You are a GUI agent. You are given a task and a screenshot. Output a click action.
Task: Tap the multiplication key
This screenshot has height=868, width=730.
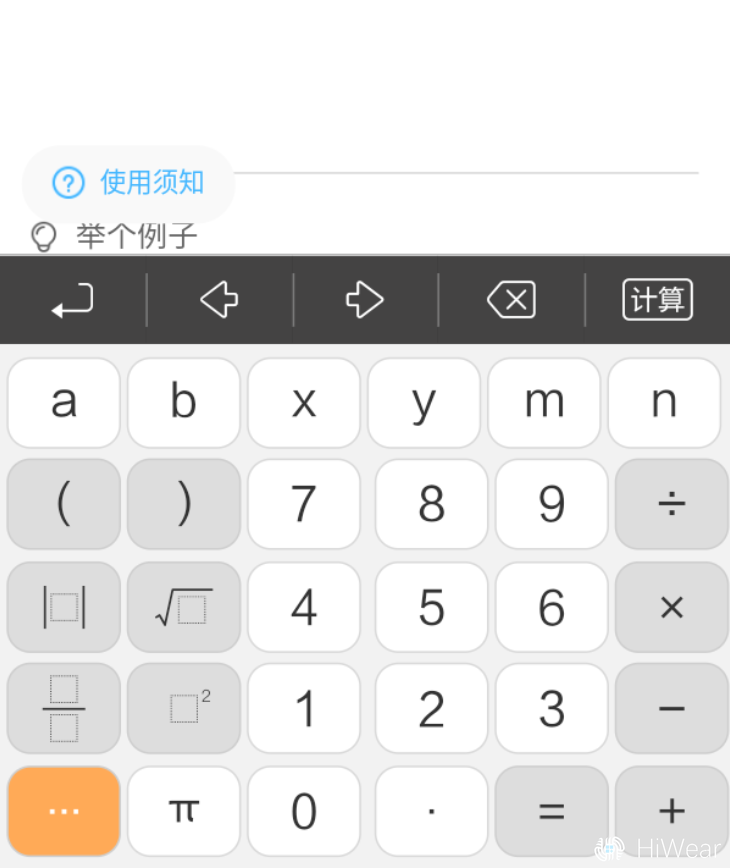pyautogui.click(x=671, y=607)
